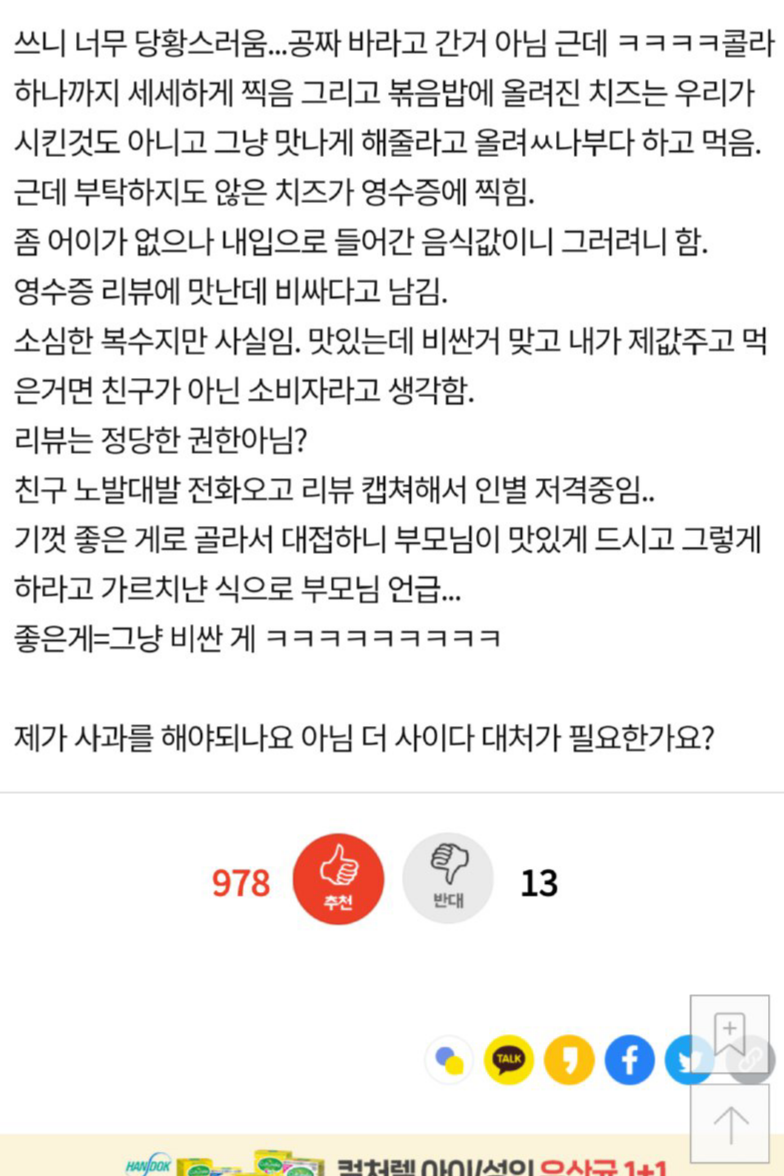Open the Handok ad banner at the bottom
The height and width of the screenshot is (1176, 784).
click(400, 1160)
